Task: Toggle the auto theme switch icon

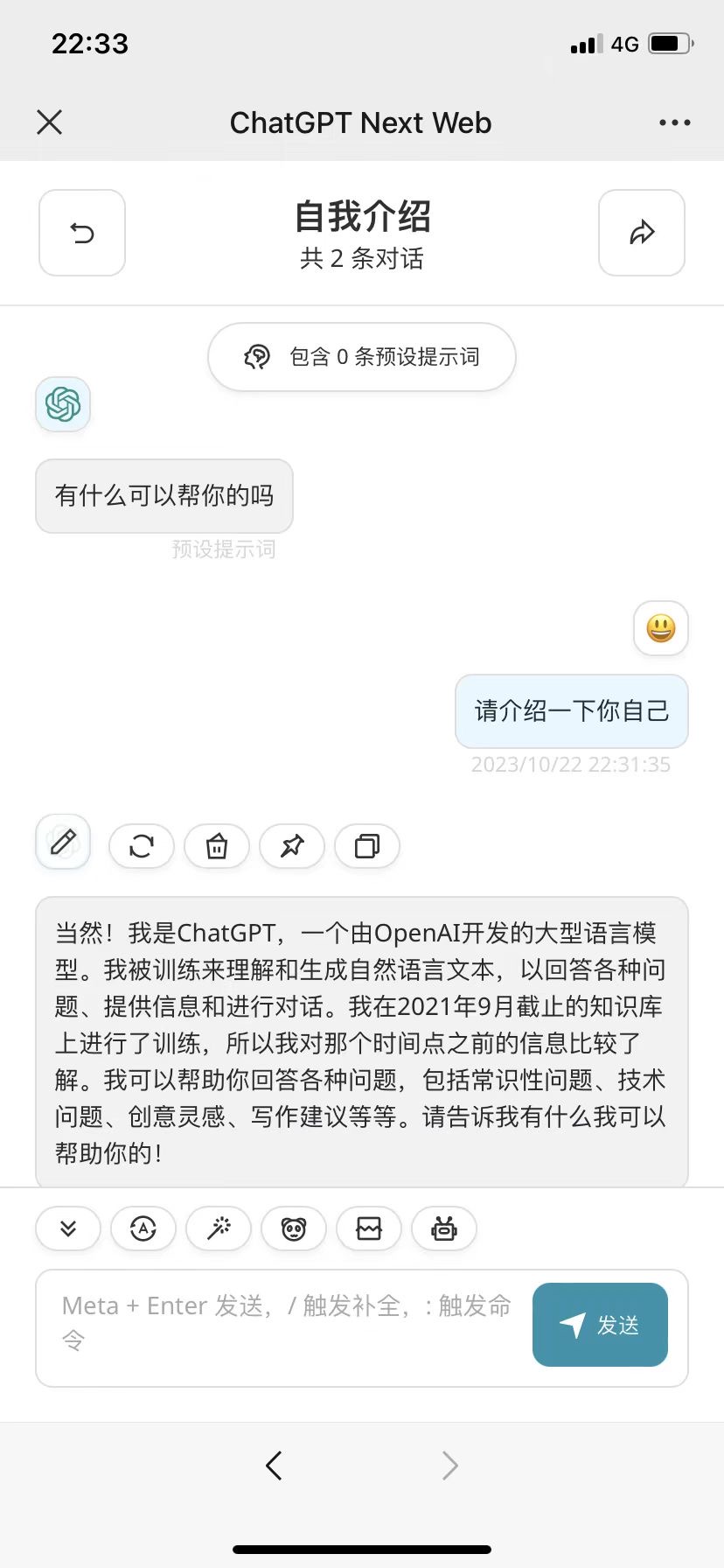Action: pyautogui.click(x=143, y=1228)
